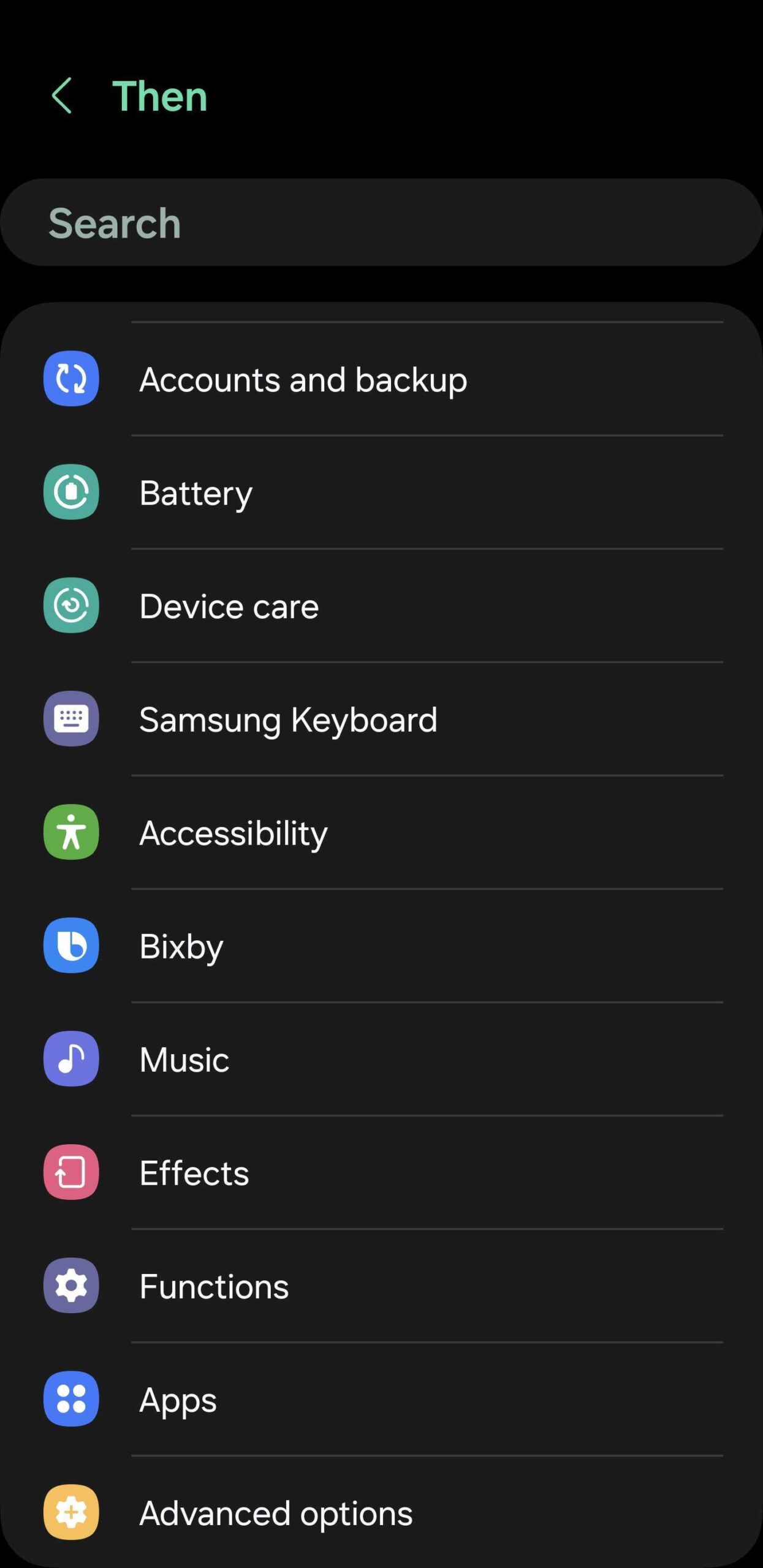The height and width of the screenshot is (1568, 763).
Task: Tap the Search field
Action: tap(380, 222)
